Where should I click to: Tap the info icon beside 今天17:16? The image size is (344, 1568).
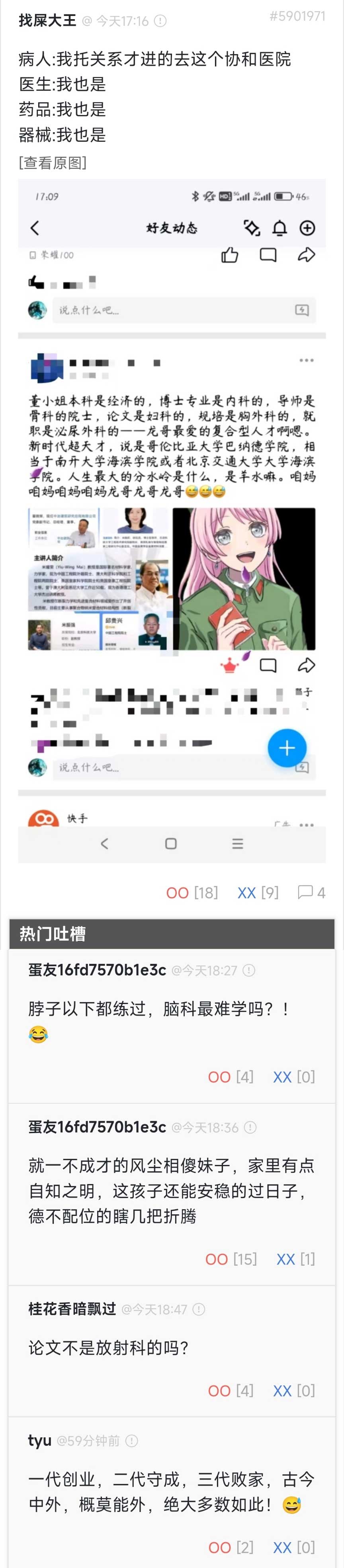pos(160,21)
